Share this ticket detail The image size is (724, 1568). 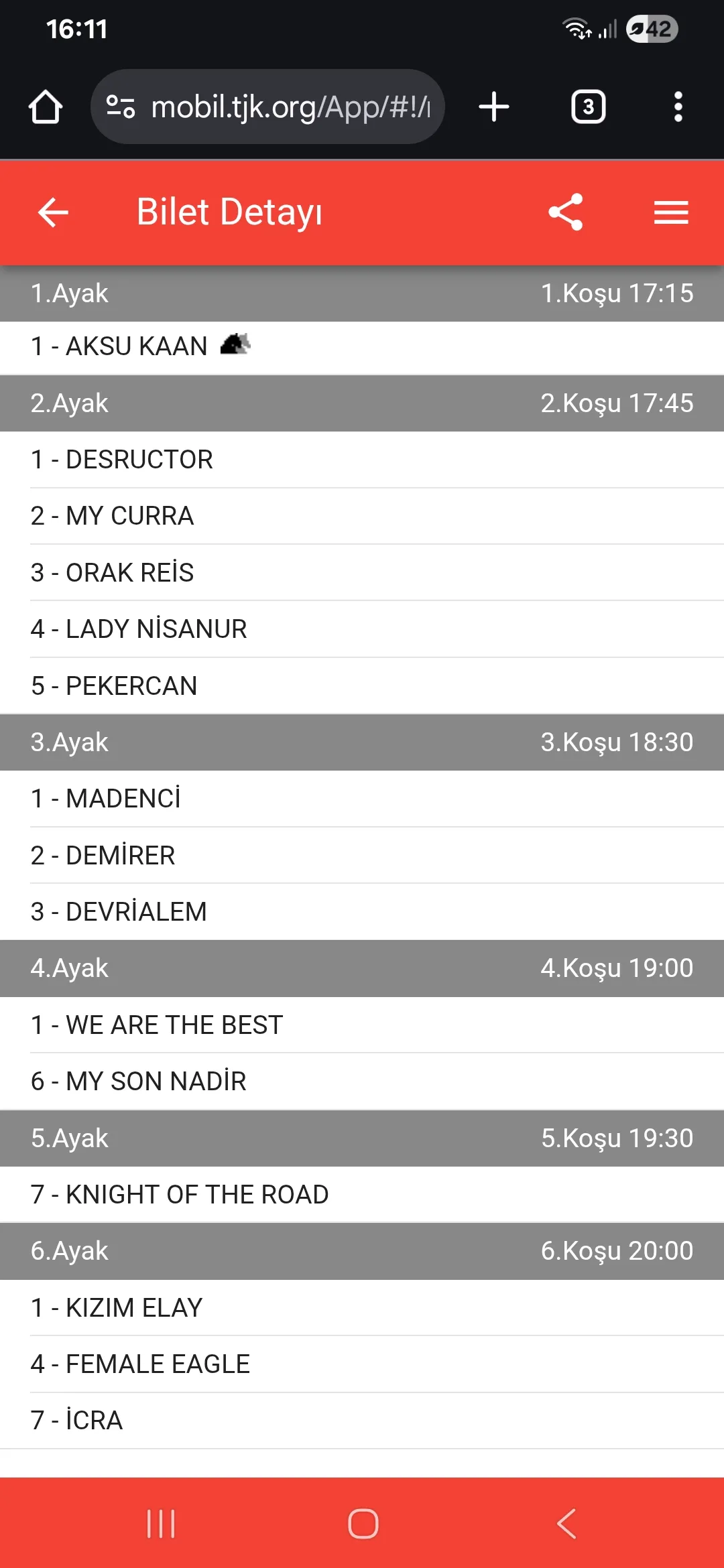tap(565, 212)
